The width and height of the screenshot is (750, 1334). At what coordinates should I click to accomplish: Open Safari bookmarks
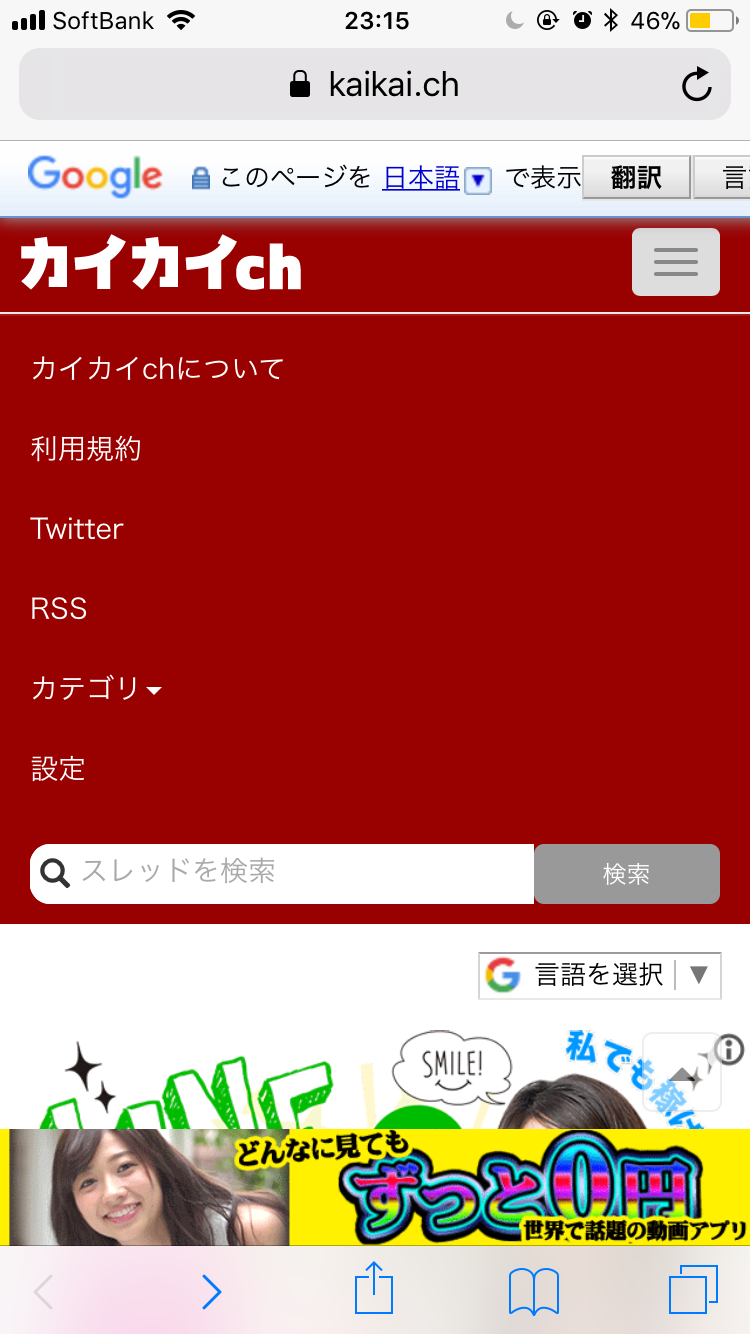pos(533,1291)
